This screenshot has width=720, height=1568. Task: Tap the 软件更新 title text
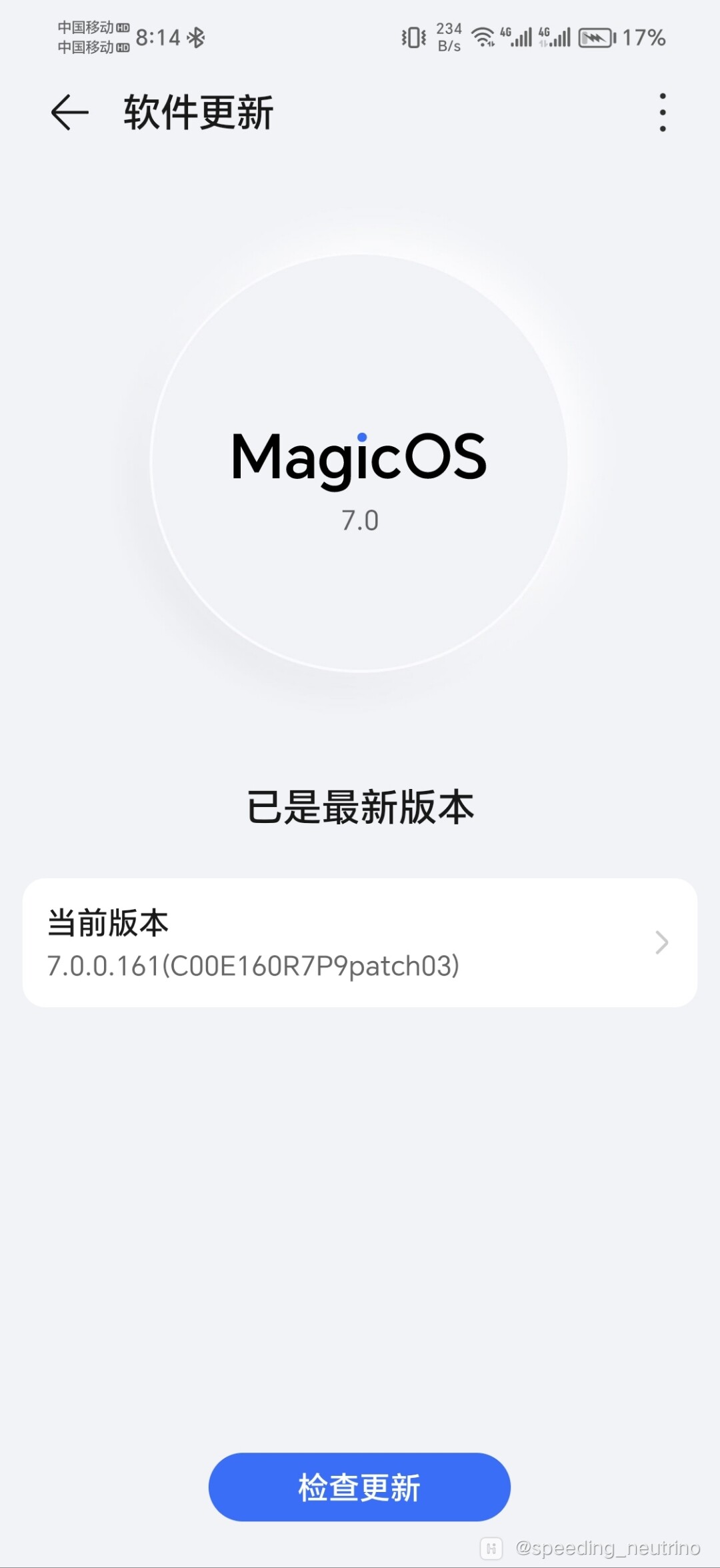(x=197, y=112)
